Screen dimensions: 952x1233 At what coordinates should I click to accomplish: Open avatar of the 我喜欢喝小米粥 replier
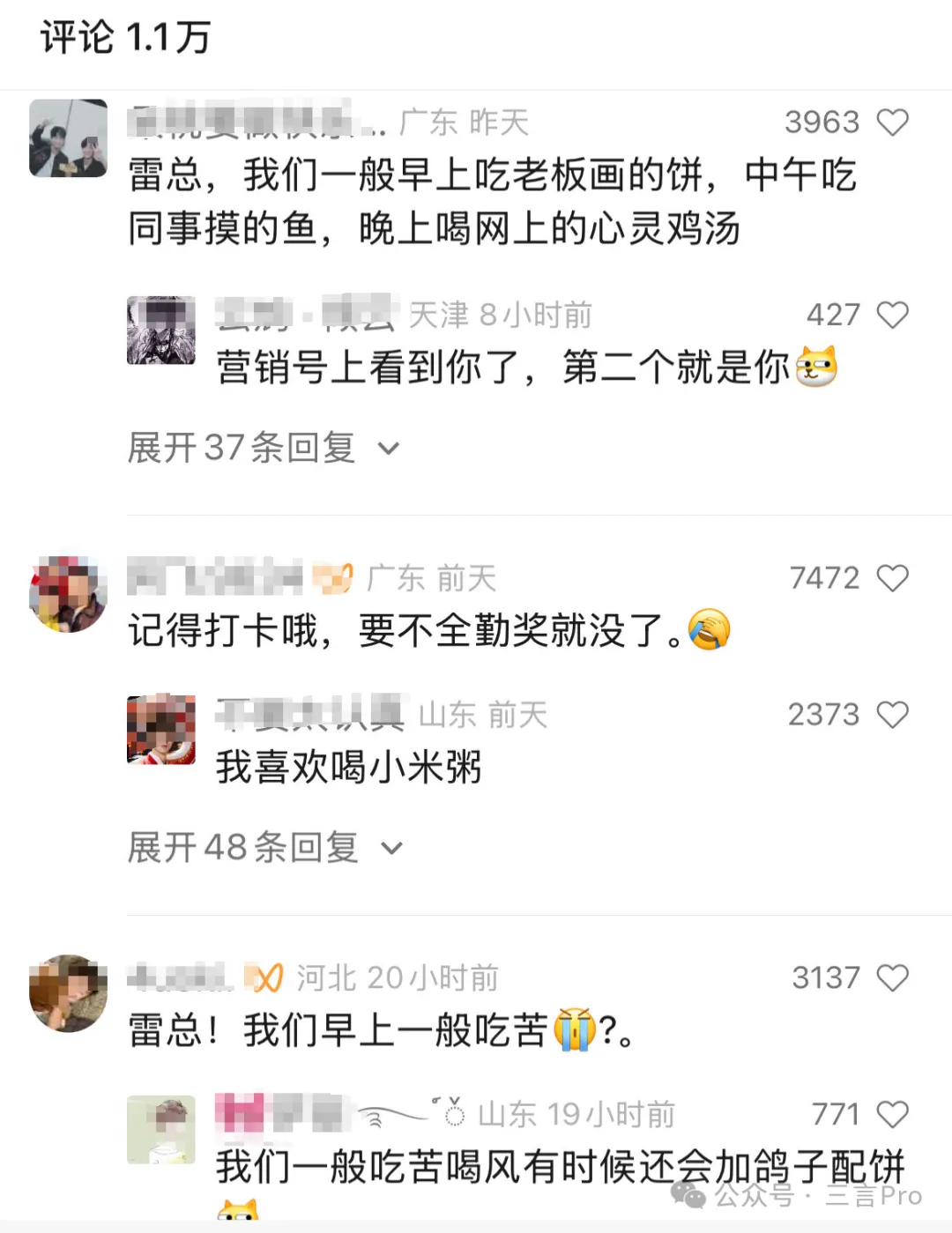click(161, 730)
